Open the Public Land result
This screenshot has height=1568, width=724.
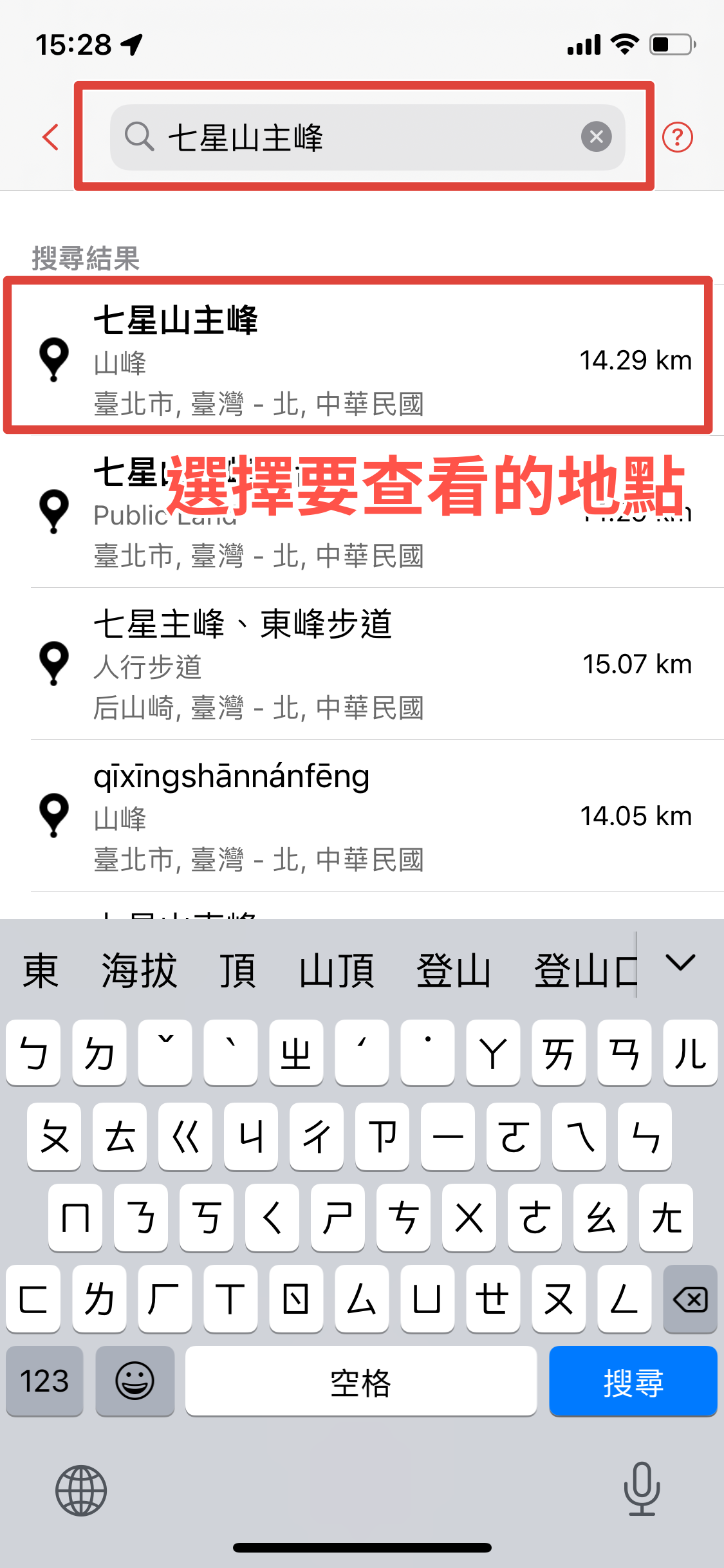pos(362,512)
